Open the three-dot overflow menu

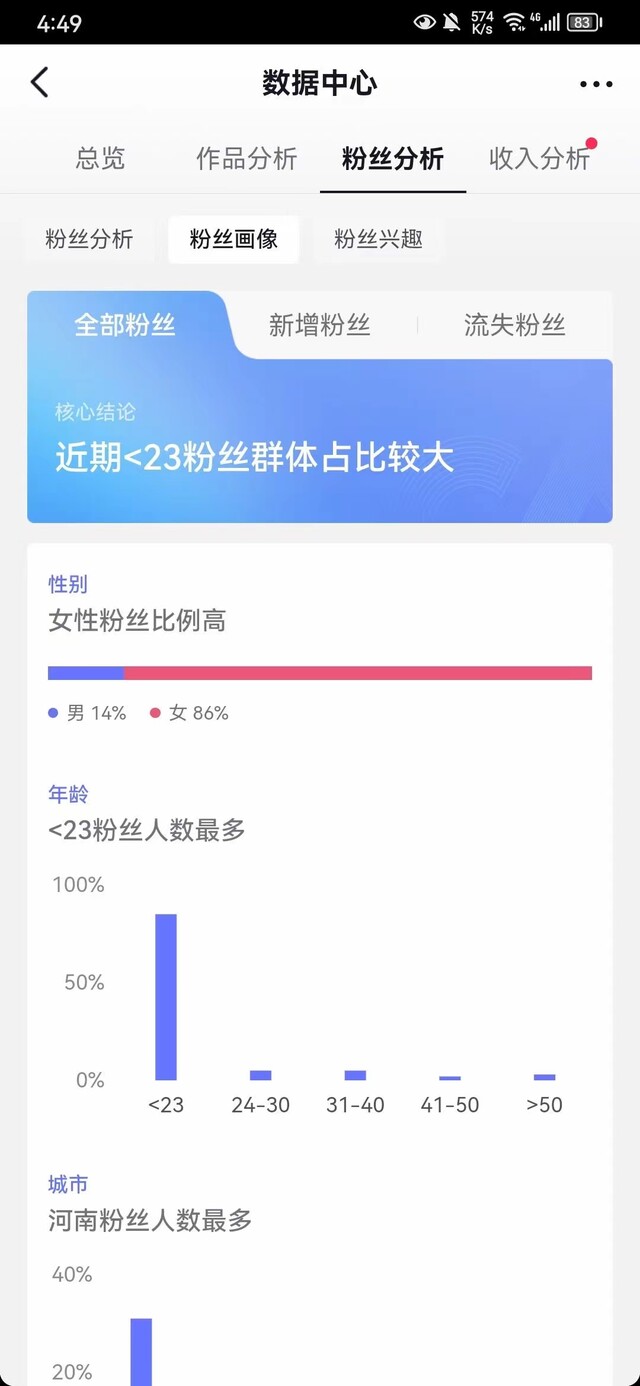(596, 84)
